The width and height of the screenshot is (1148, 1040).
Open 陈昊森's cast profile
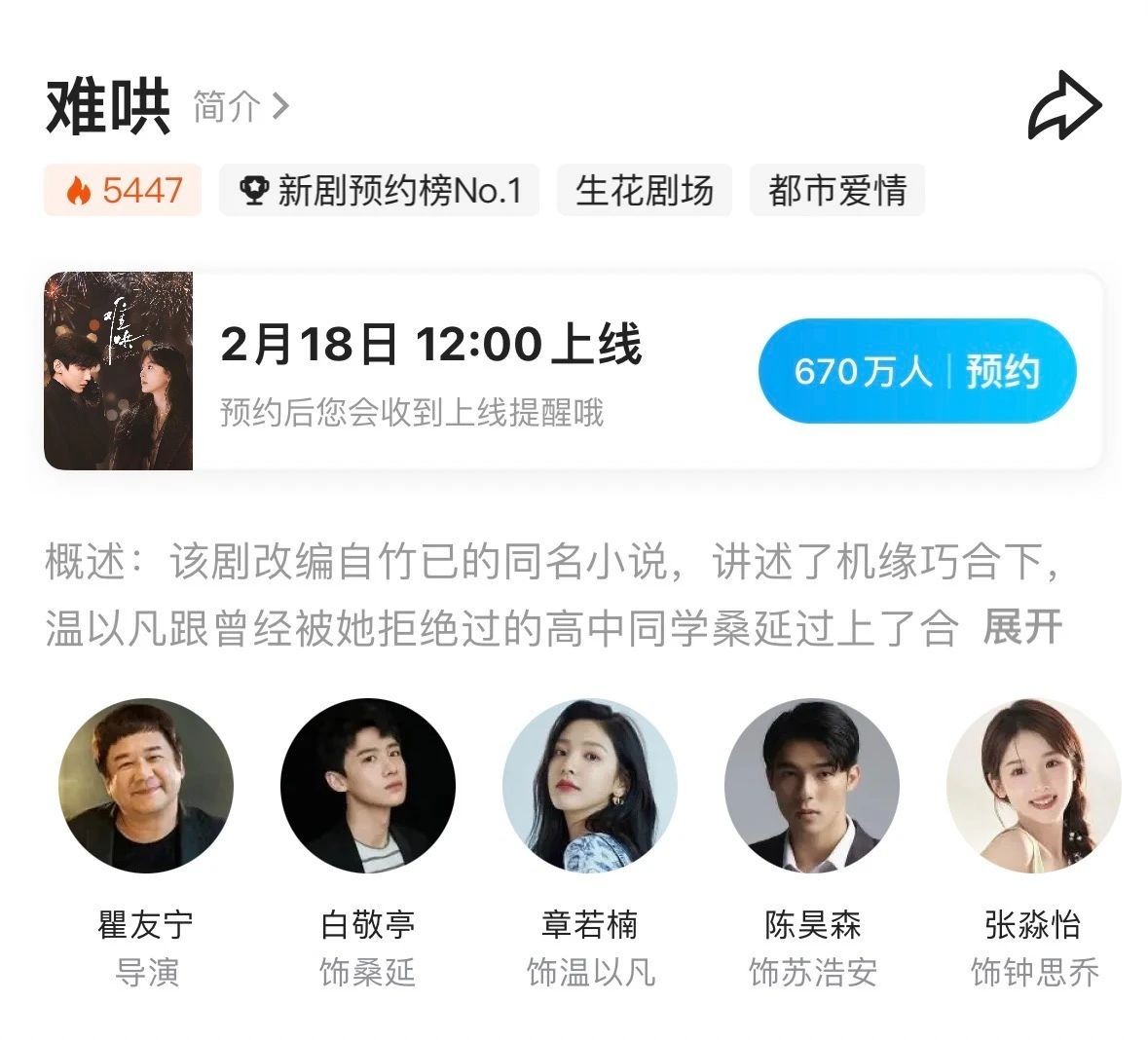click(x=812, y=785)
